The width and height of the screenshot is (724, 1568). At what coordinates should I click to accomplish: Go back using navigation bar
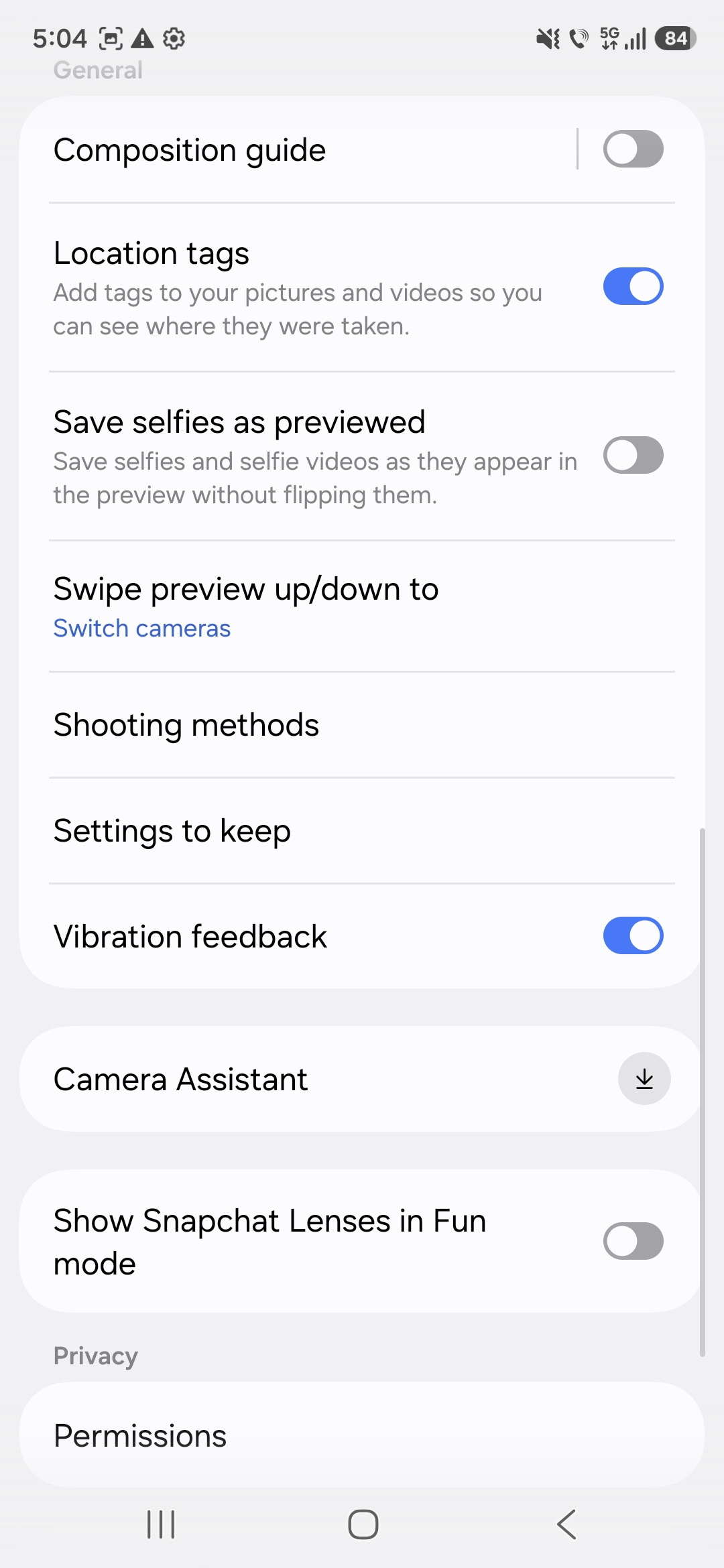point(566,1524)
